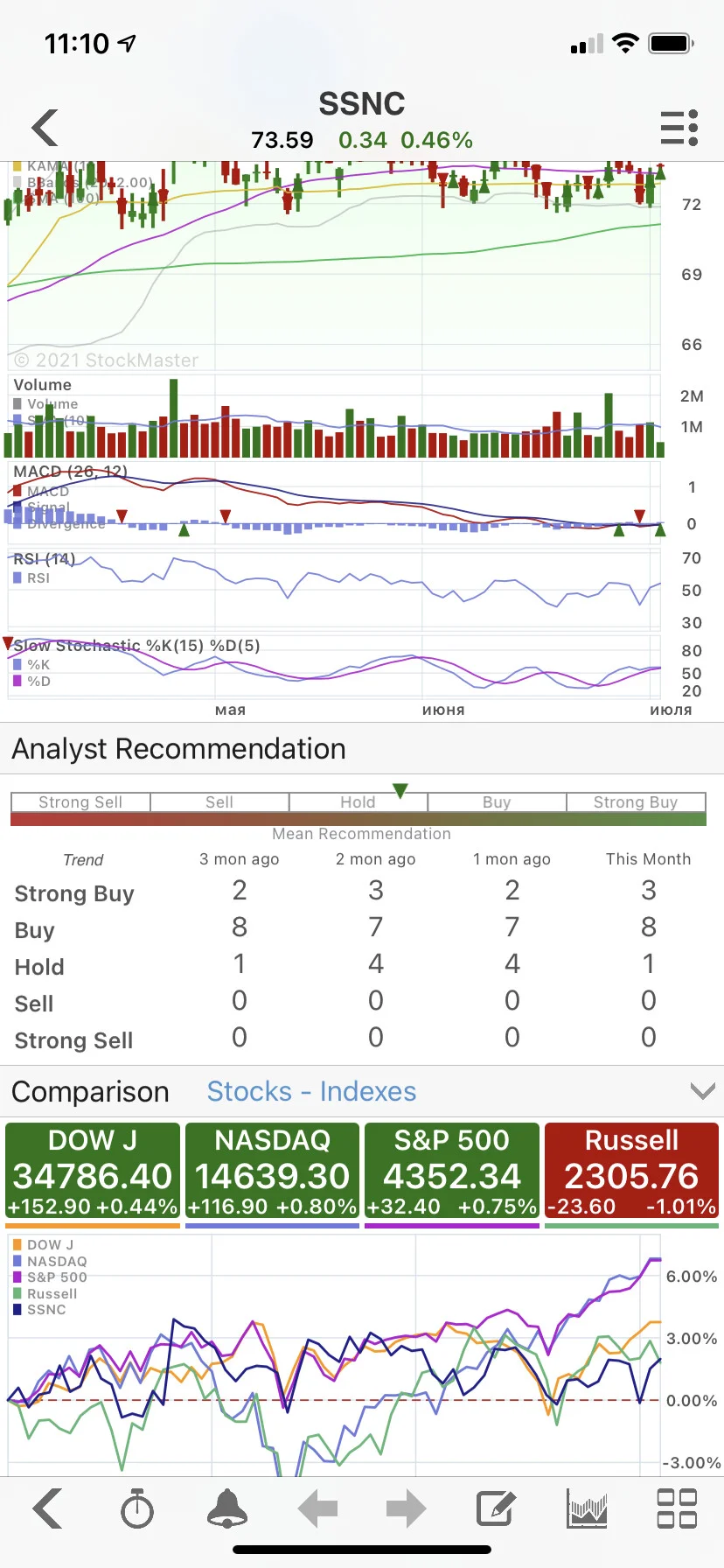Open the Stocks - Indexes comparison selector
The width and height of the screenshot is (724, 1568).
311,1091
